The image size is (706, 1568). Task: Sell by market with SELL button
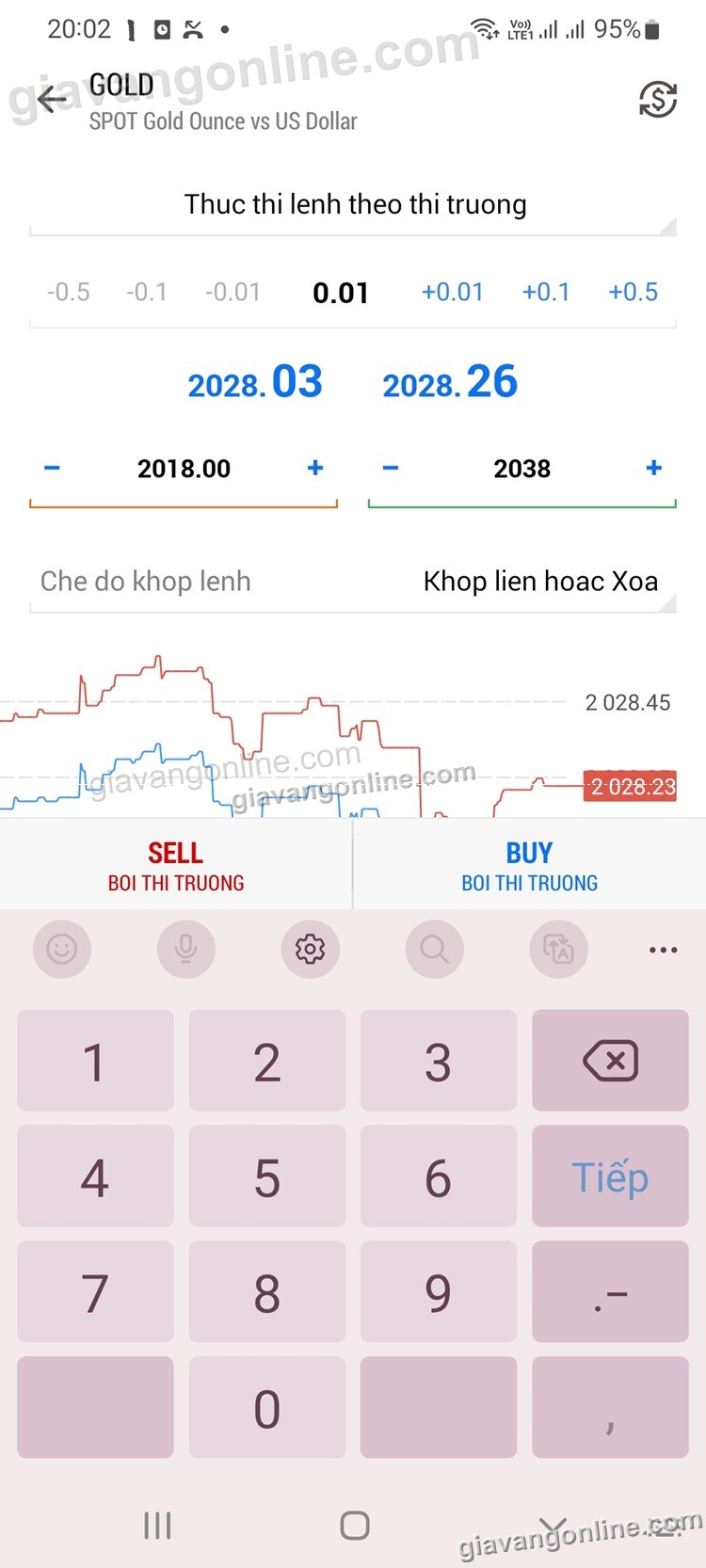176,865
